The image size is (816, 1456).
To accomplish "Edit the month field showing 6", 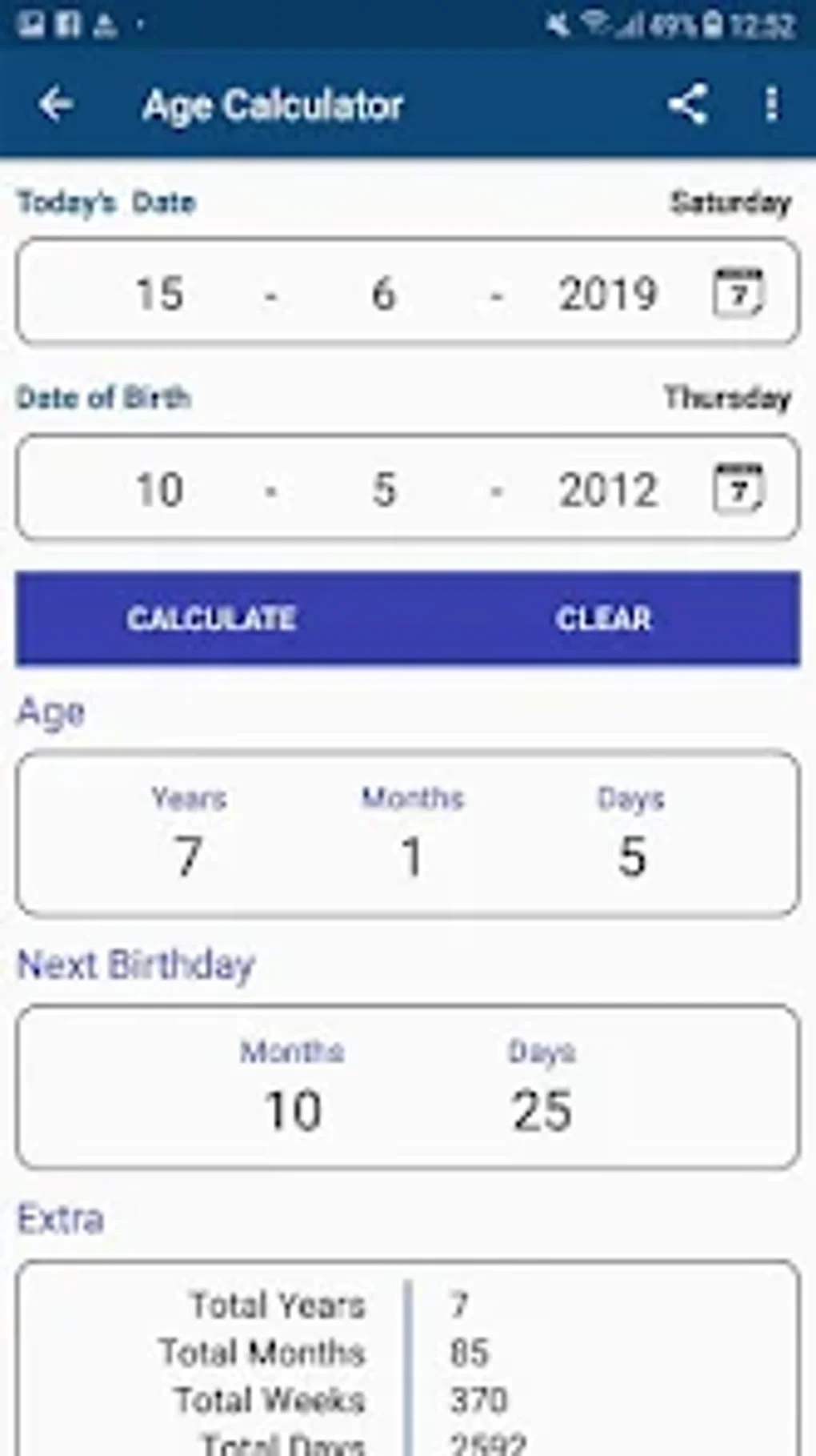I will (384, 293).
